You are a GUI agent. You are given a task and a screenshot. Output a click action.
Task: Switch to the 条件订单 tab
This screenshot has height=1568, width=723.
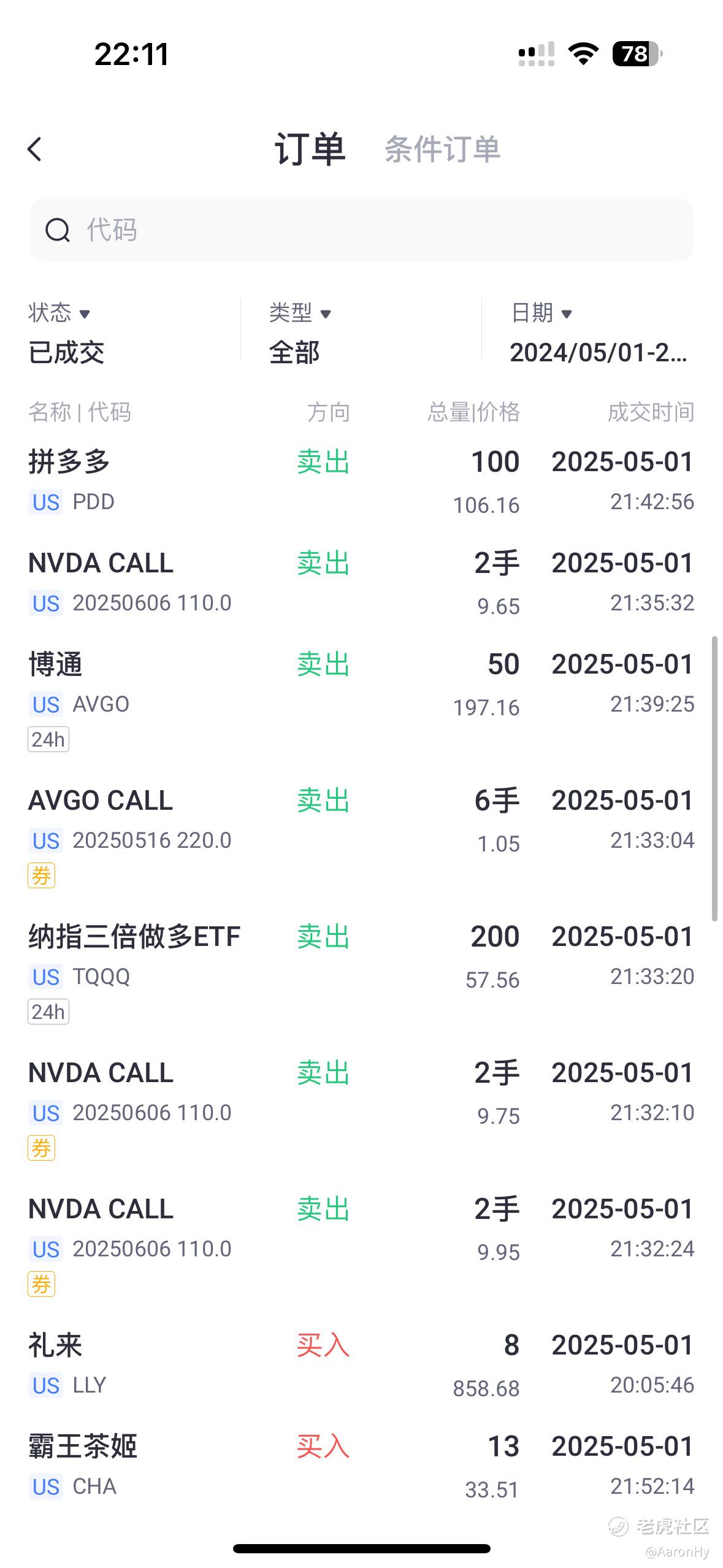(x=442, y=150)
